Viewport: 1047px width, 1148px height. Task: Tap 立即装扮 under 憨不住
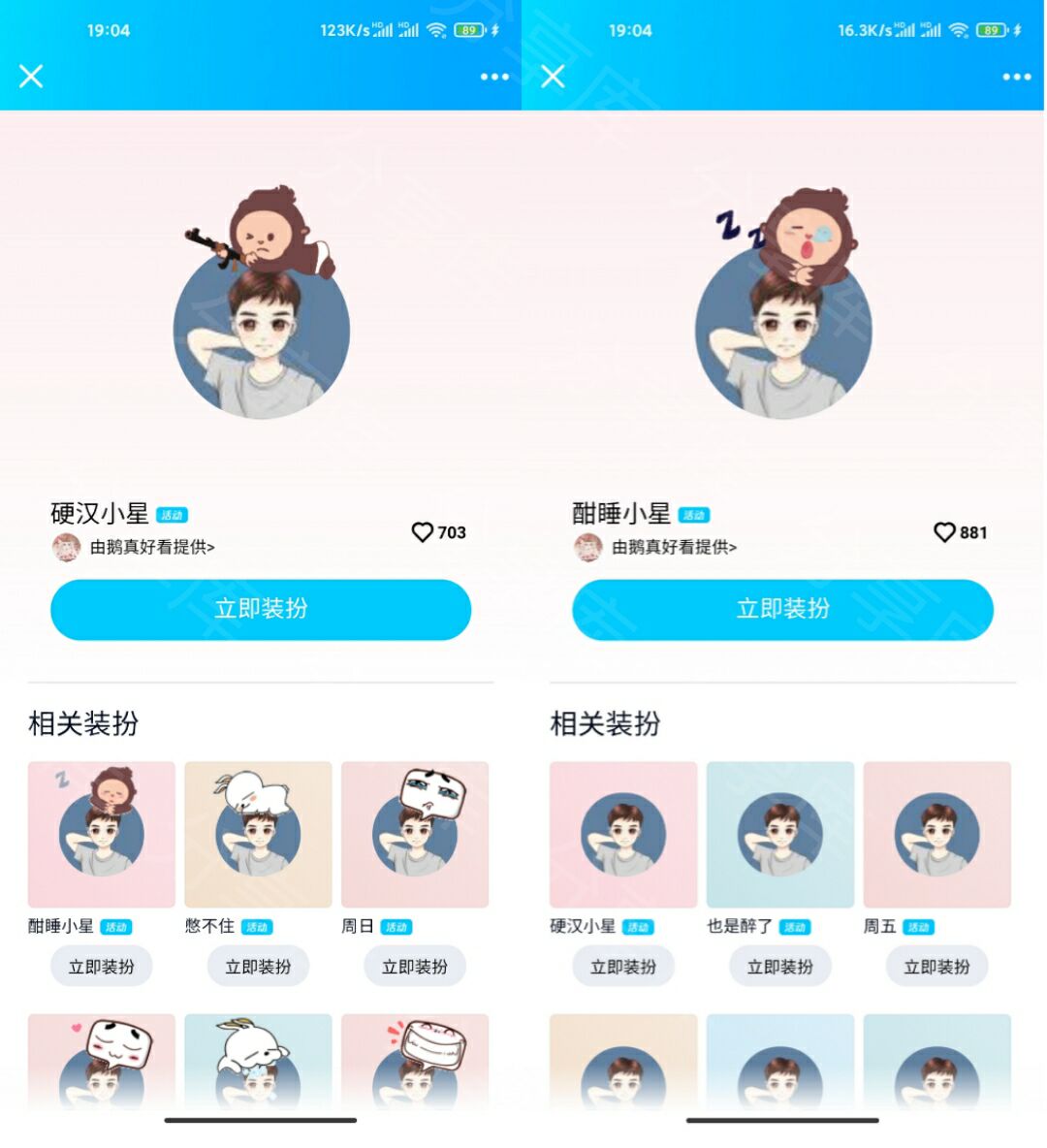[x=258, y=967]
